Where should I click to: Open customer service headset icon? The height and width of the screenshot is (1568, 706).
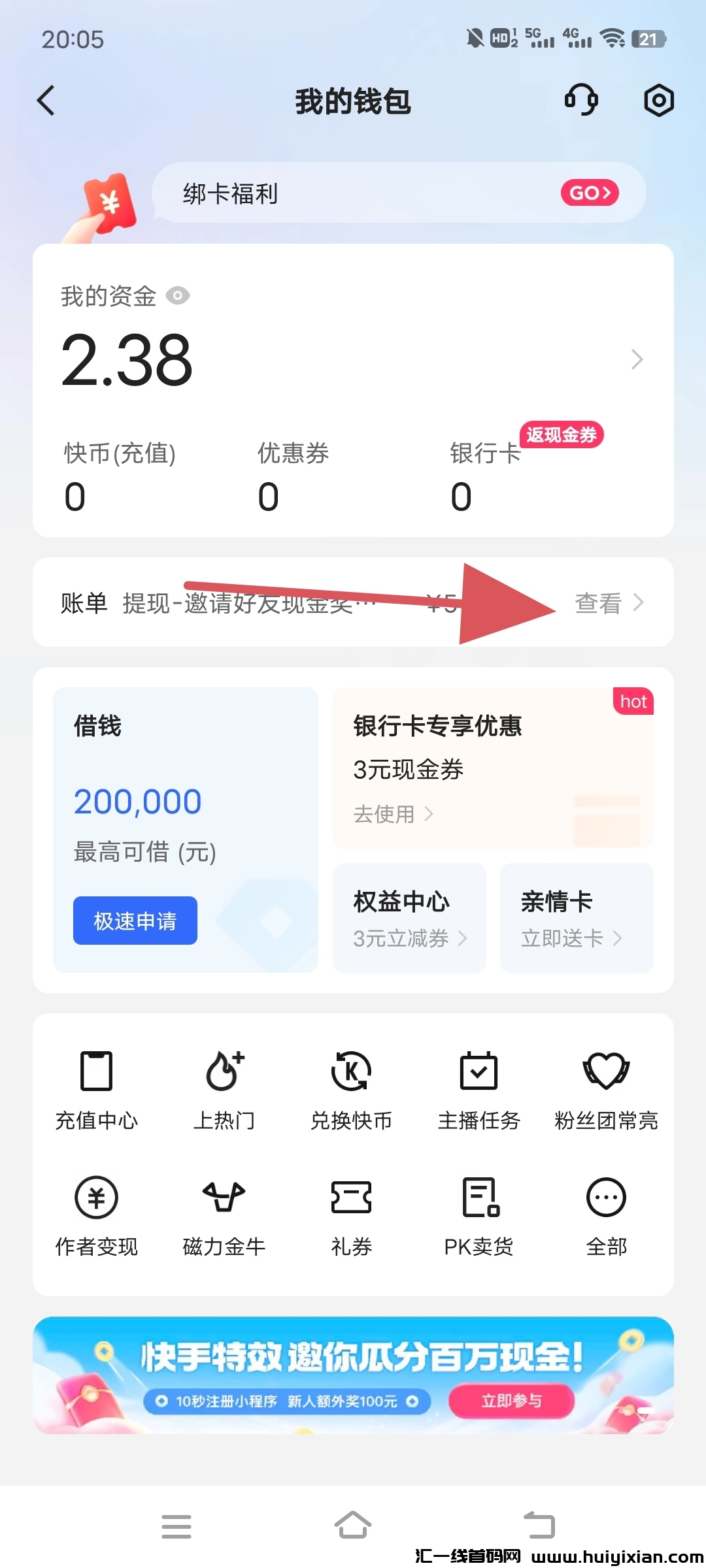[x=582, y=100]
